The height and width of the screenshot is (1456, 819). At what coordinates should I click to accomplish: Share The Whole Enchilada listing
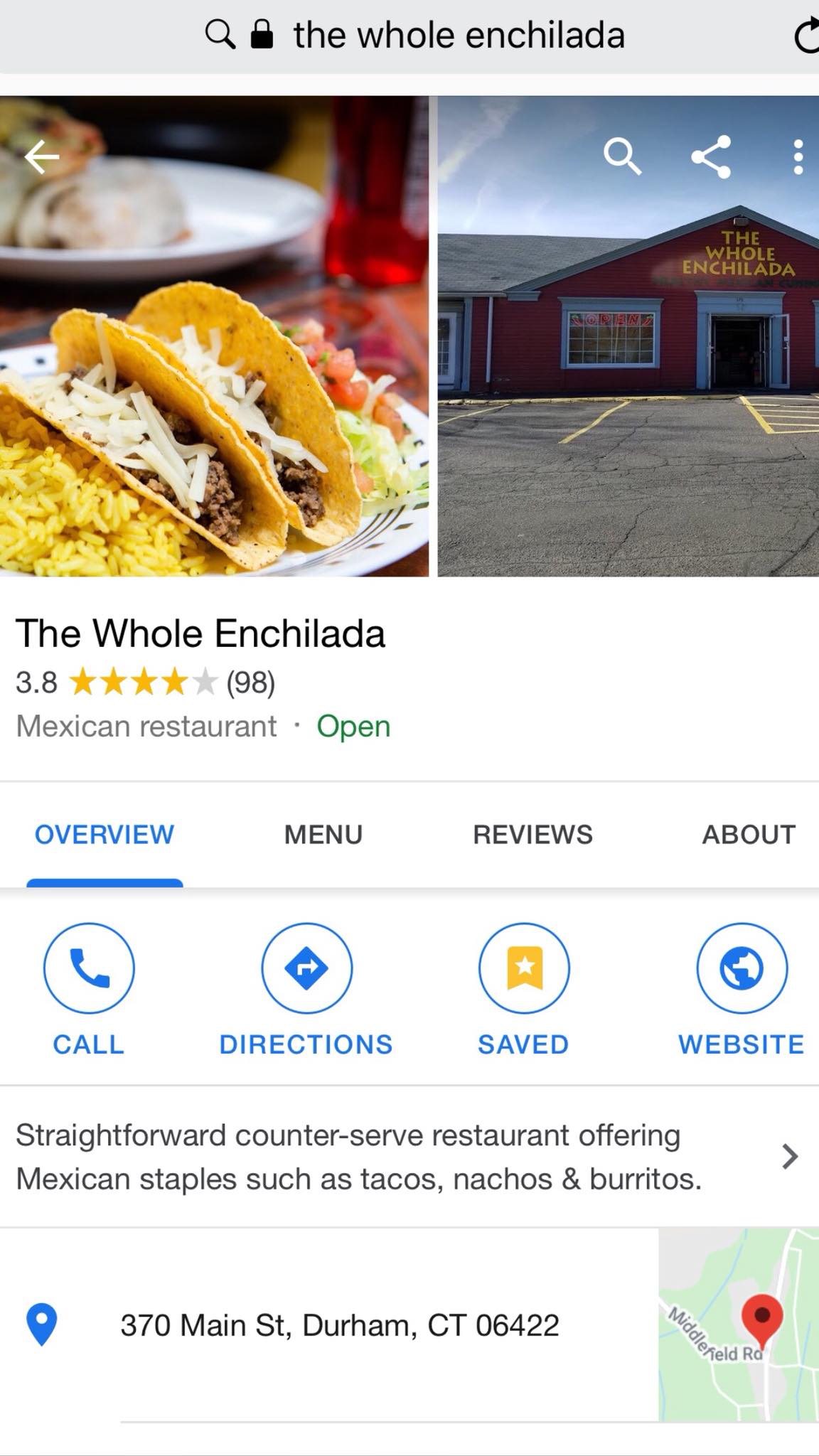(711, 156)
